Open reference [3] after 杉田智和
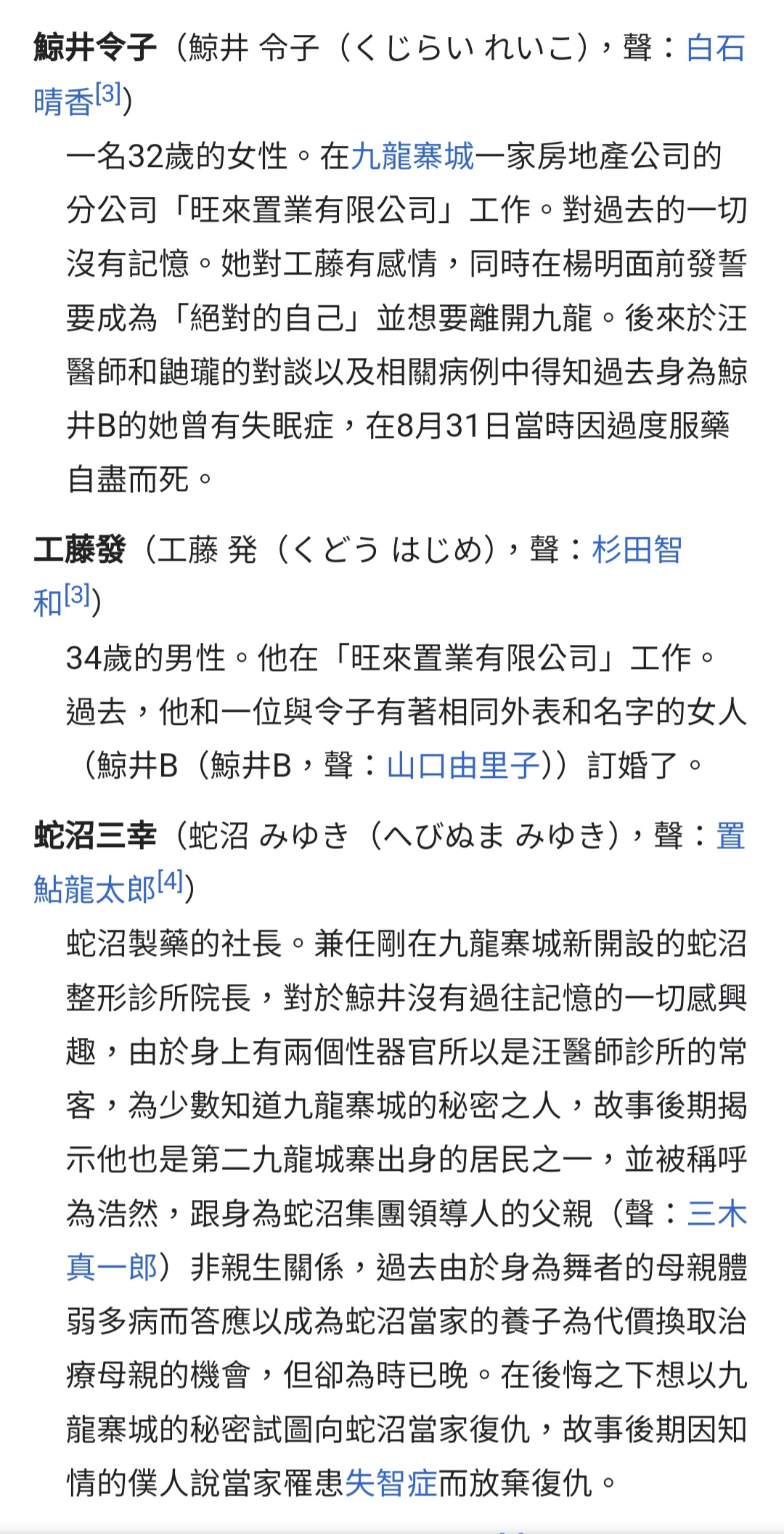The height and width of the screenshot is (1534, 784). coord(77,594)
